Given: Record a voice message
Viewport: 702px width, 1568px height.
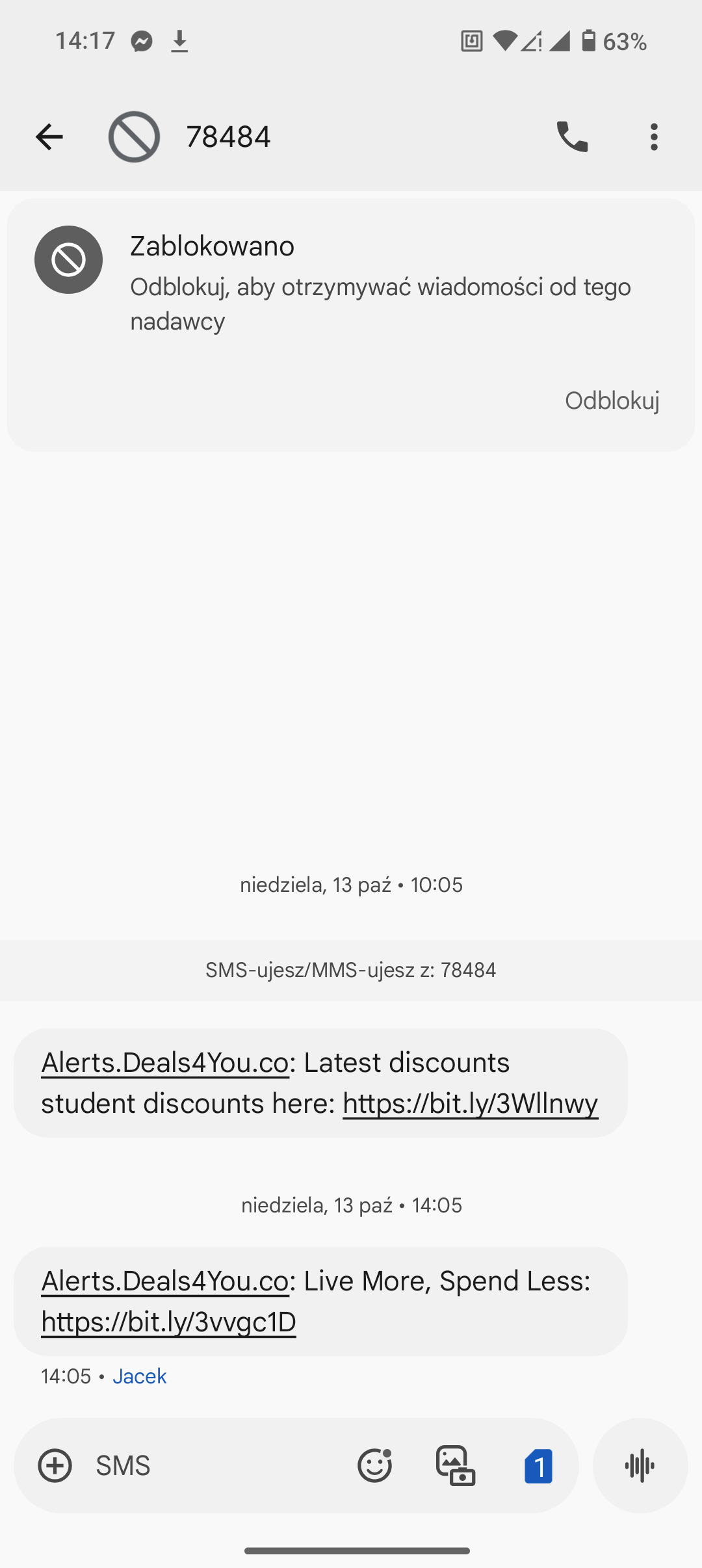Looking at the screenshot, I should (x=640, y=1466).
